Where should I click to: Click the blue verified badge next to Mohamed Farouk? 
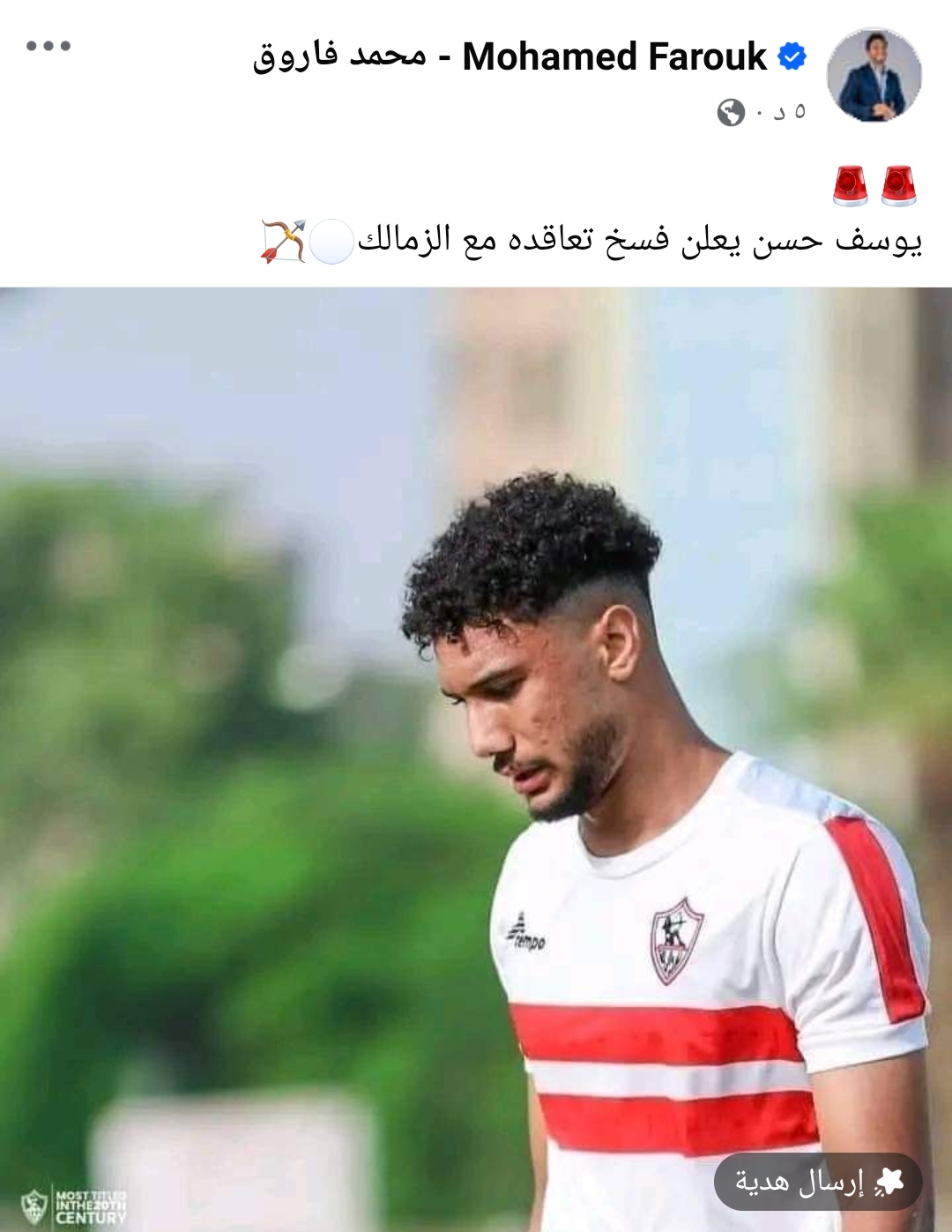(791, 55)
